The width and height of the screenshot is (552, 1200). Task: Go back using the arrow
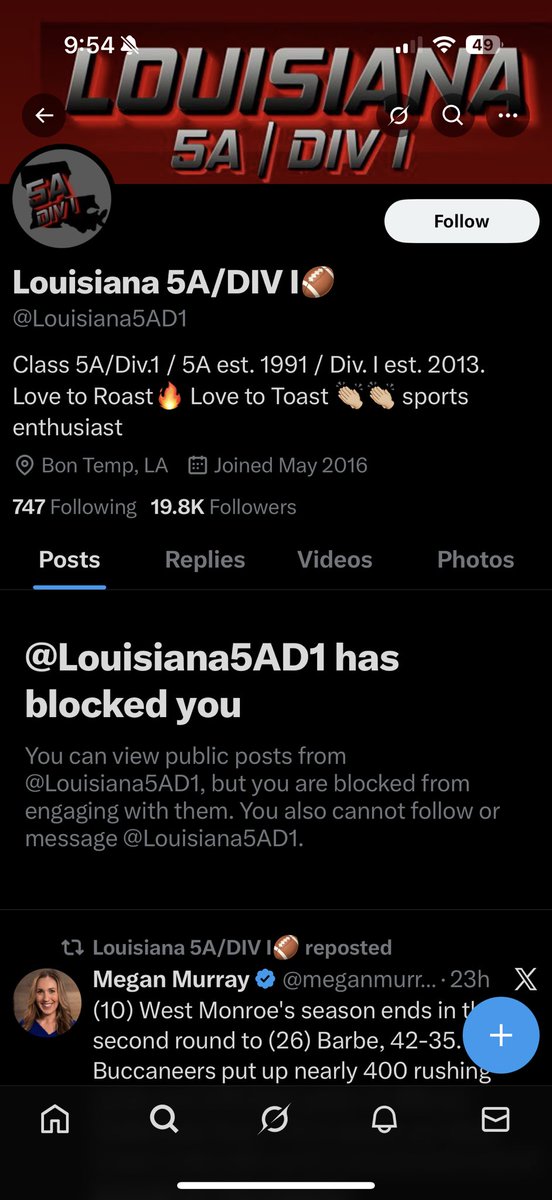pos(44,116)
